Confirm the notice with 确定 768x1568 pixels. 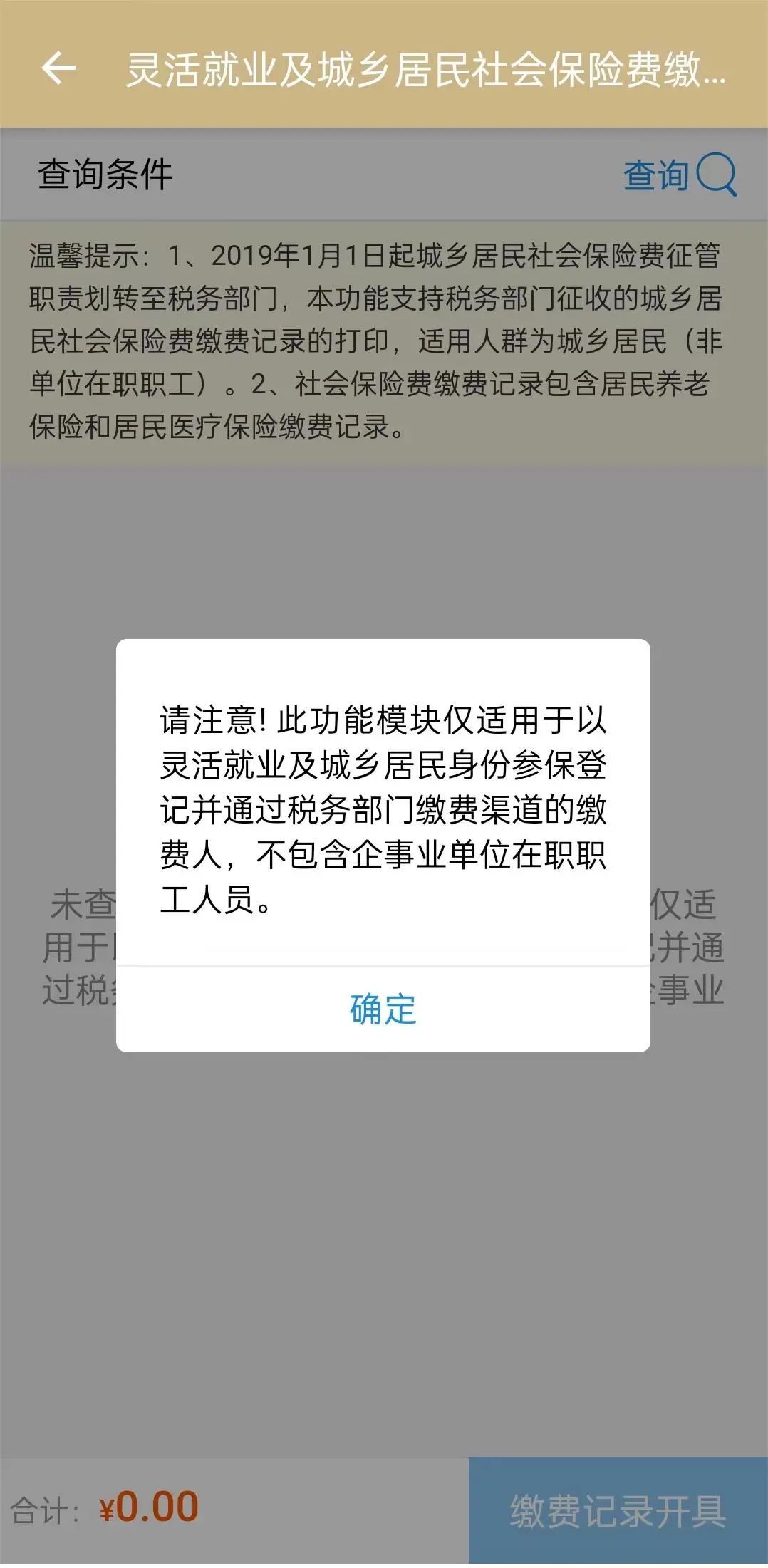point(383,1009)
